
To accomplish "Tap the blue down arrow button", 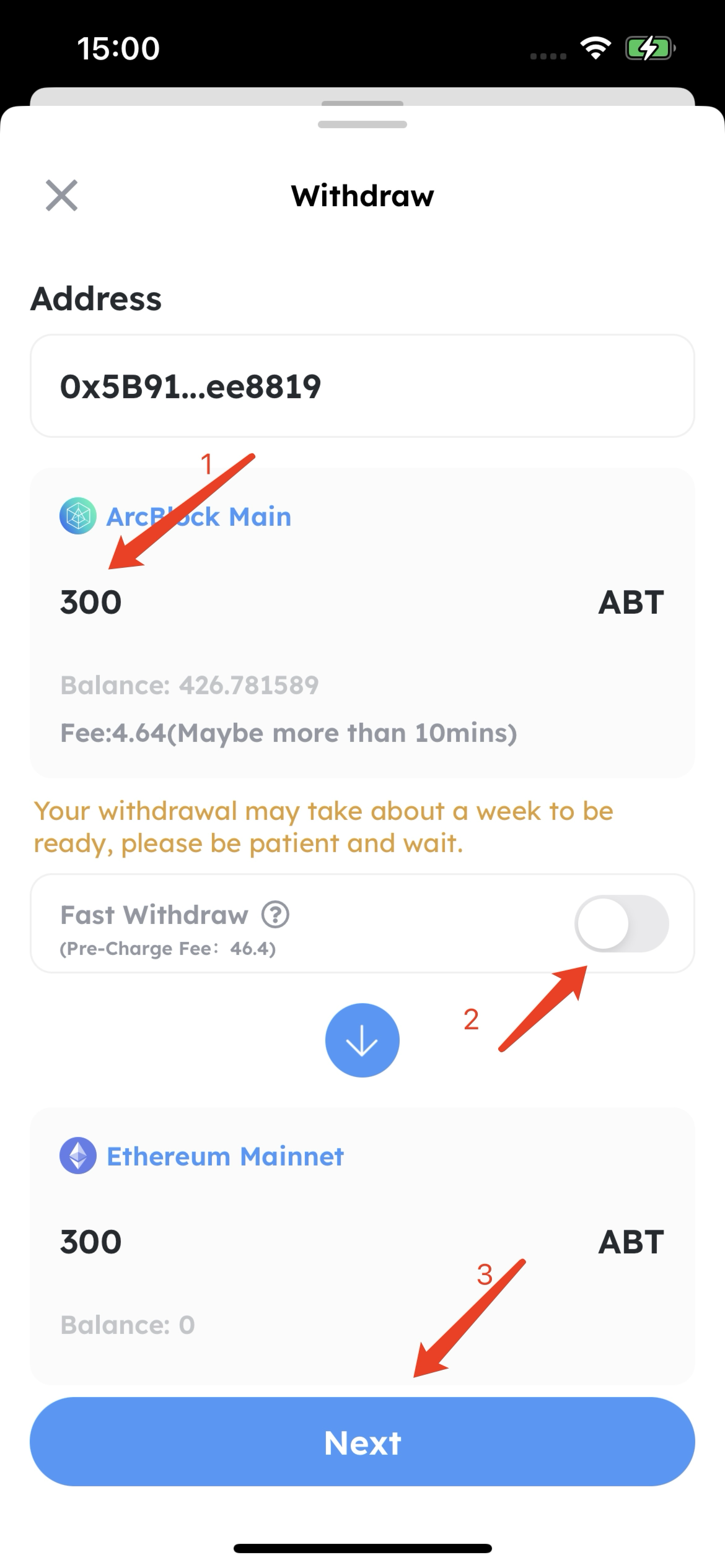I will (362, 1040).
